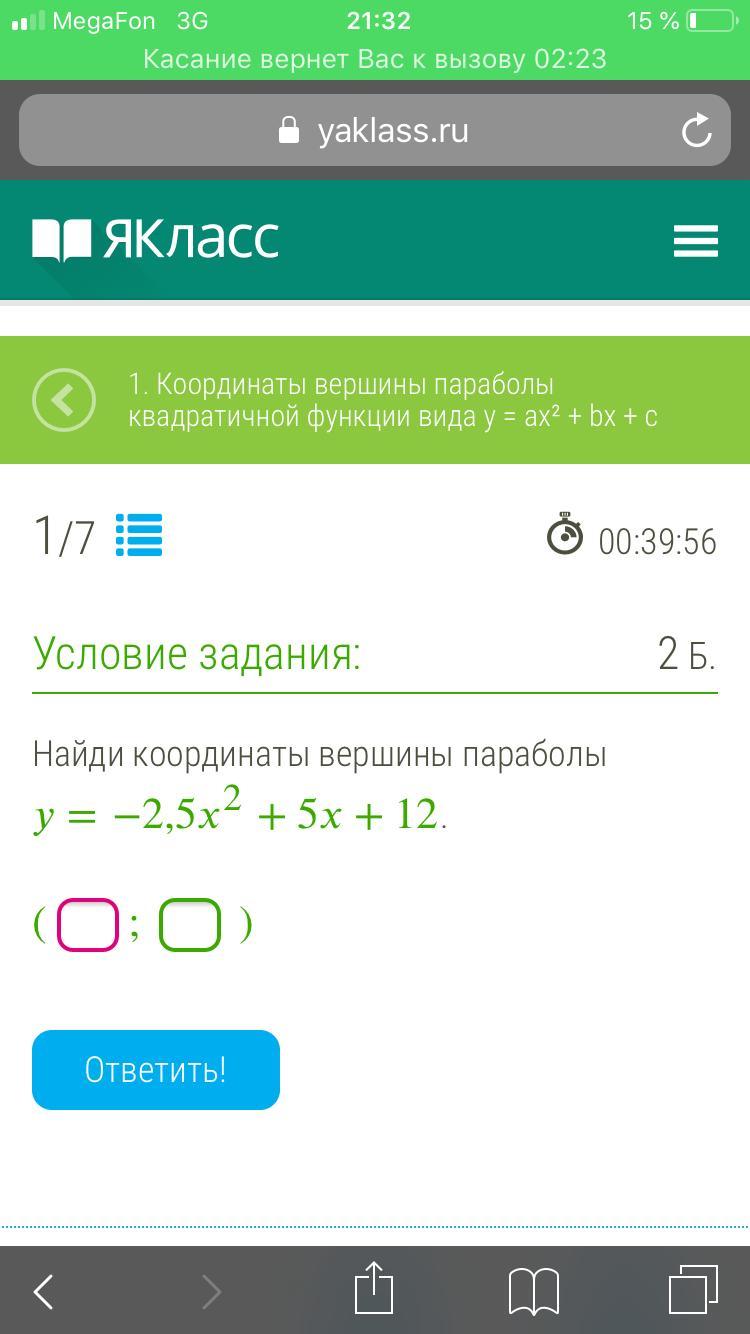Go to ЯКласс home via logo
750x1334 pixels.
tap(156, 240)
